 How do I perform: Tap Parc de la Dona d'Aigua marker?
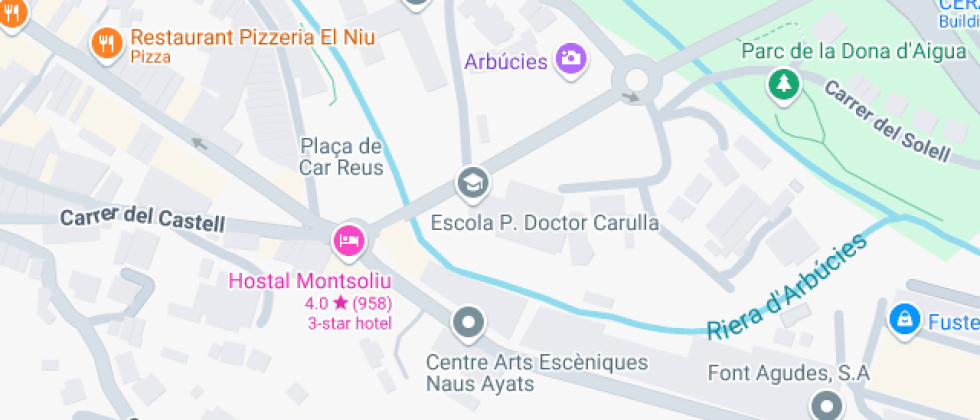click(782, 84)
